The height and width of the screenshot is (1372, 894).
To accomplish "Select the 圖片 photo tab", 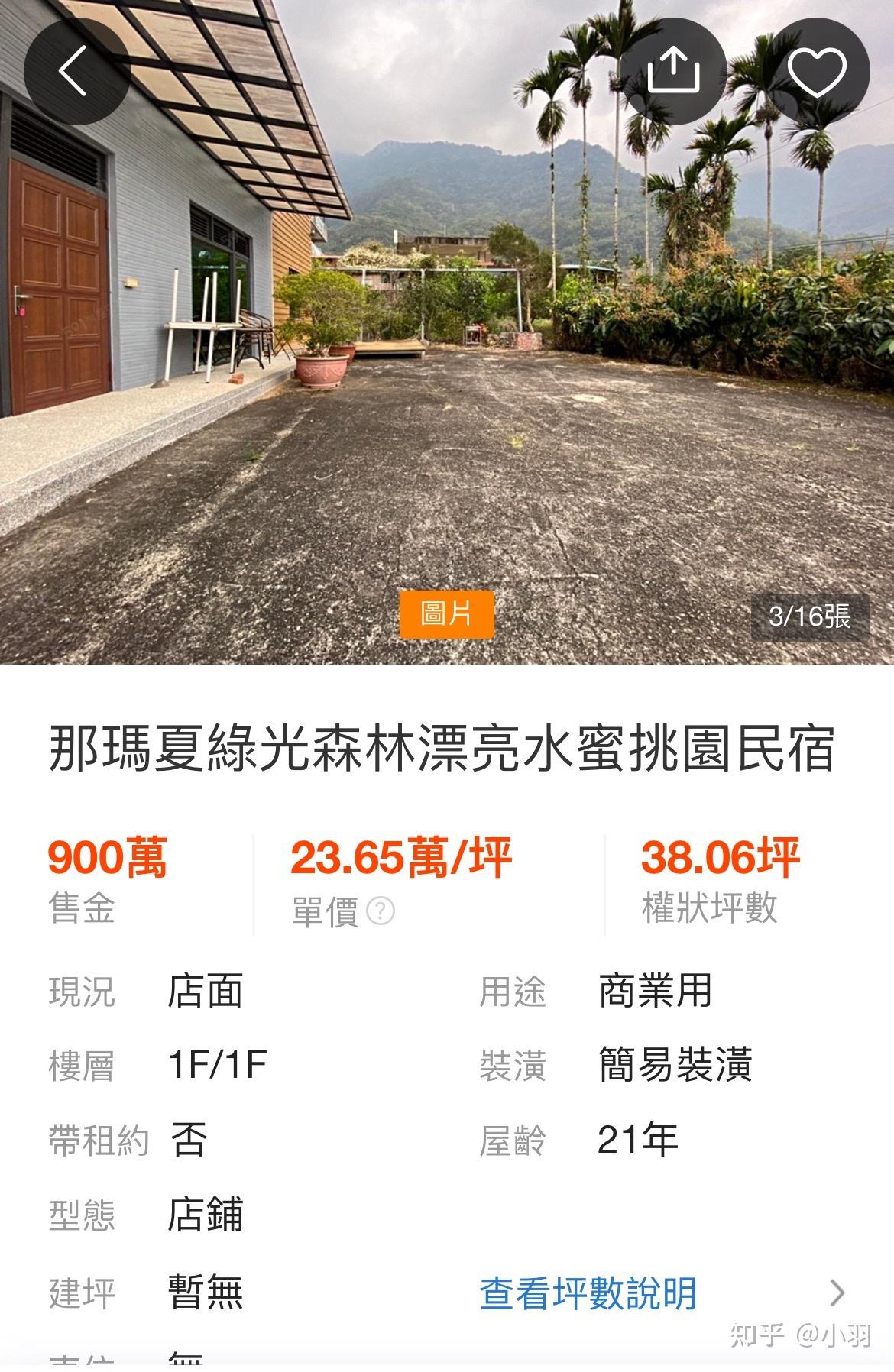I will point(446,614).
